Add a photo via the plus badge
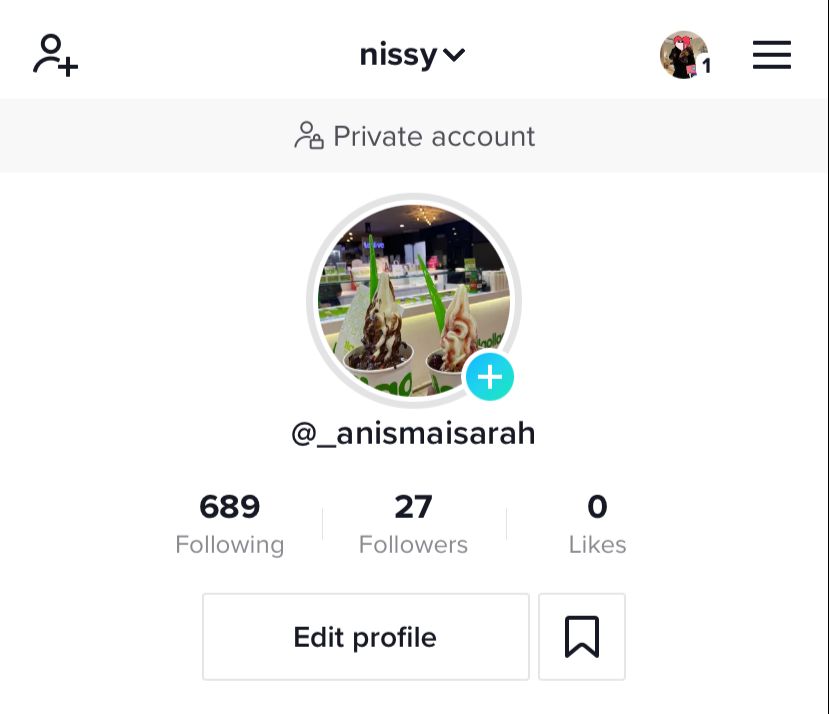Viewport: 829px width, 714px height. pyautogui.click(x=489, y=377)
